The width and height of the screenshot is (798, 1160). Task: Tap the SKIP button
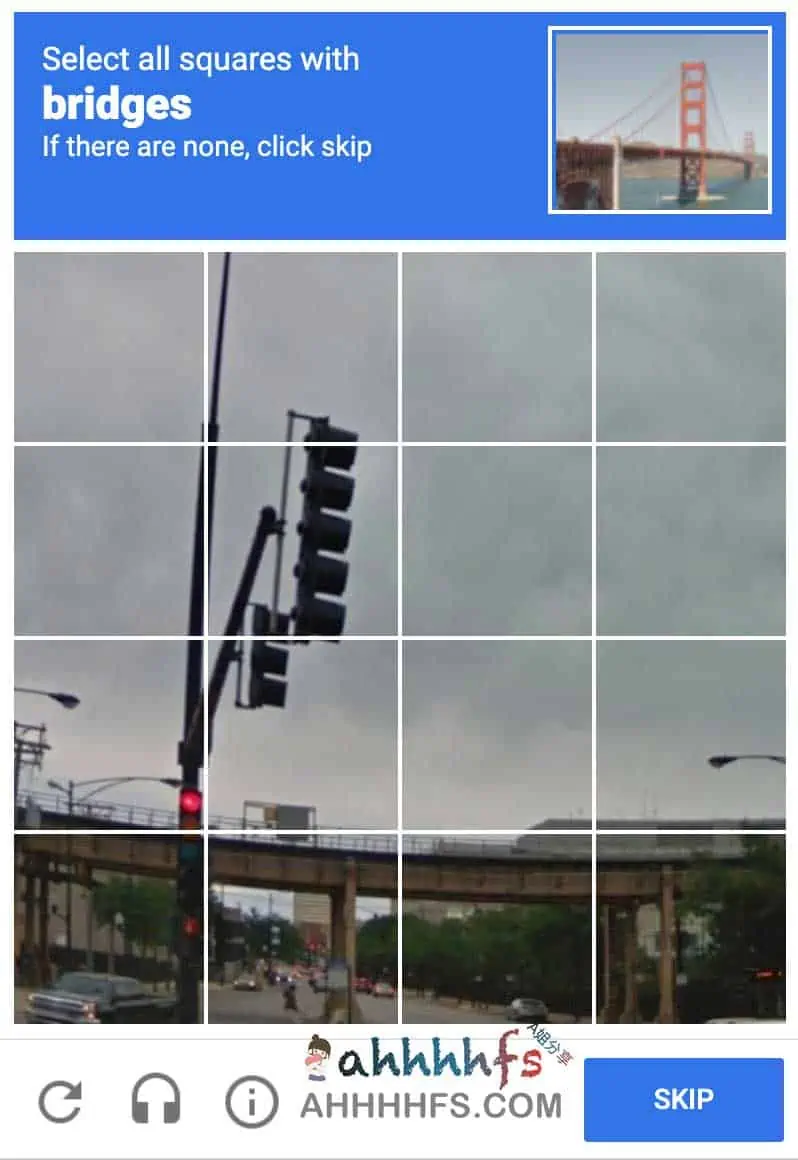point(683,1100)
